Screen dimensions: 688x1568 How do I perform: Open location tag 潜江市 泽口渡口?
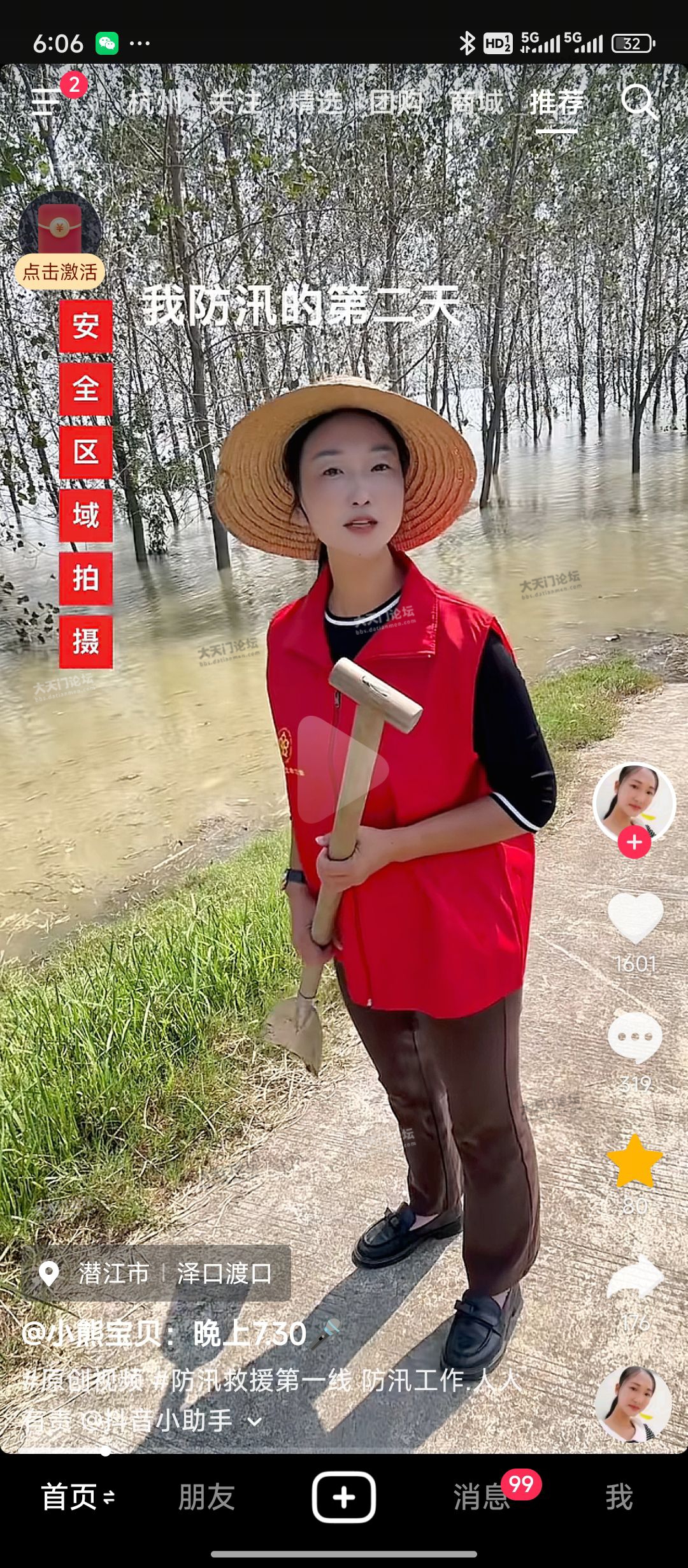tap(157, 1274)
